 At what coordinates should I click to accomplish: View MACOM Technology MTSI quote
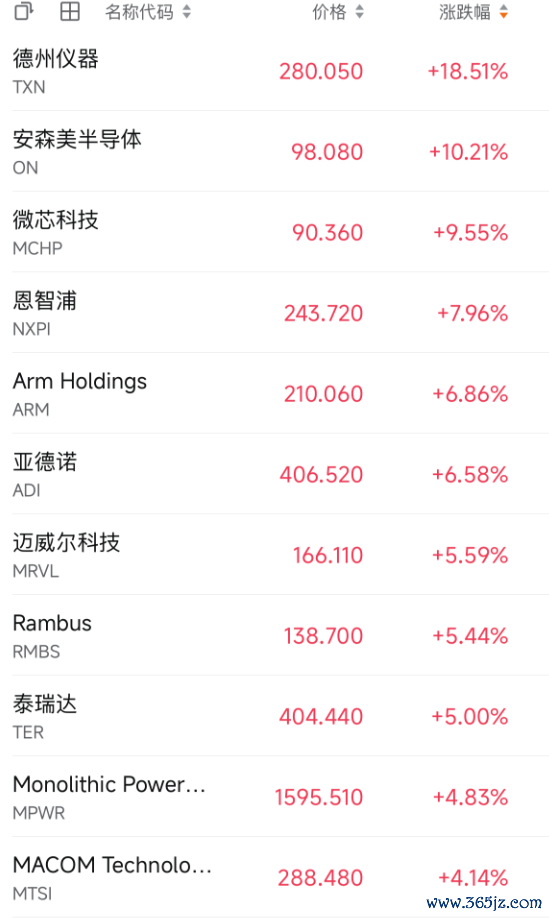pos(280,878)
